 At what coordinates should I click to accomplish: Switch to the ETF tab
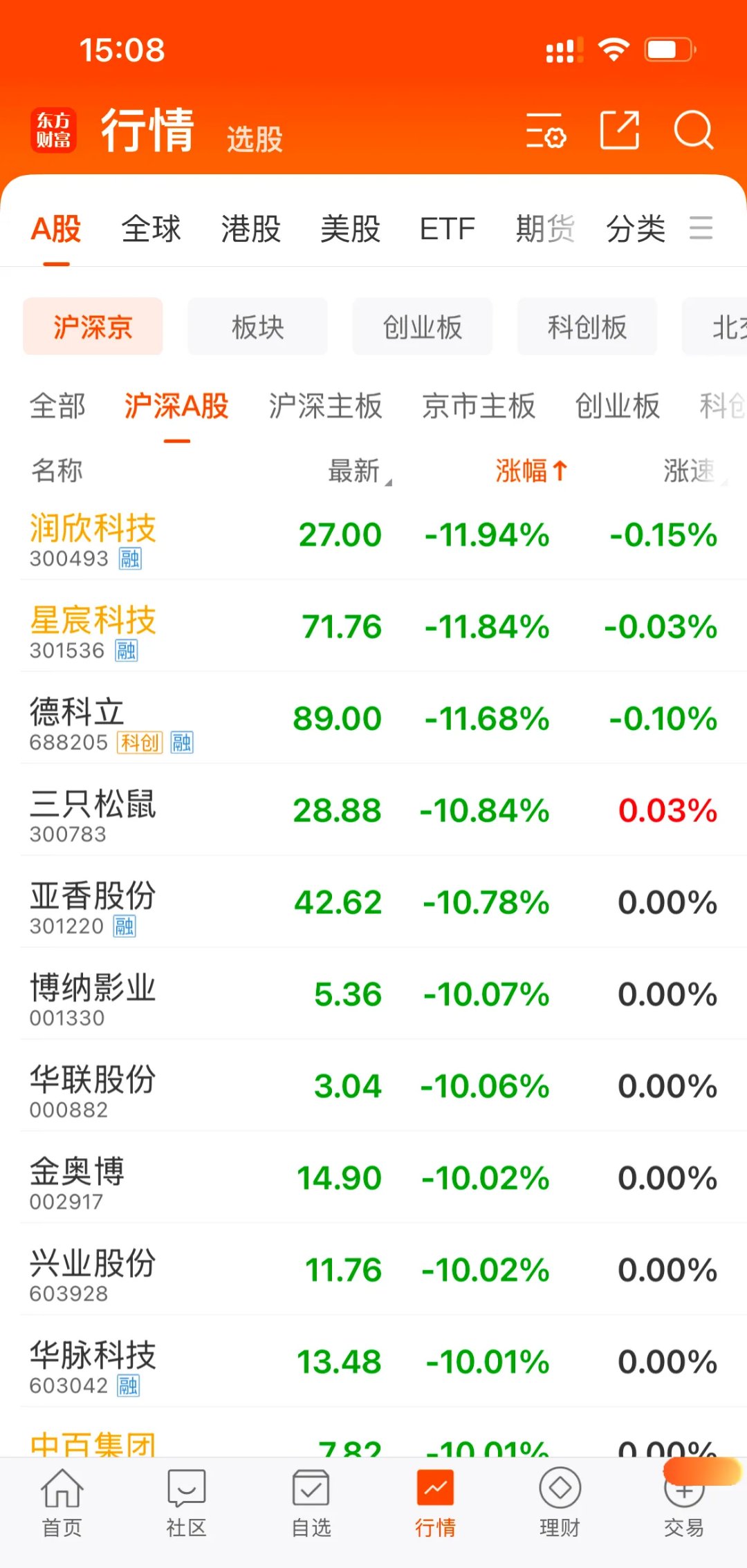point(447,228)
